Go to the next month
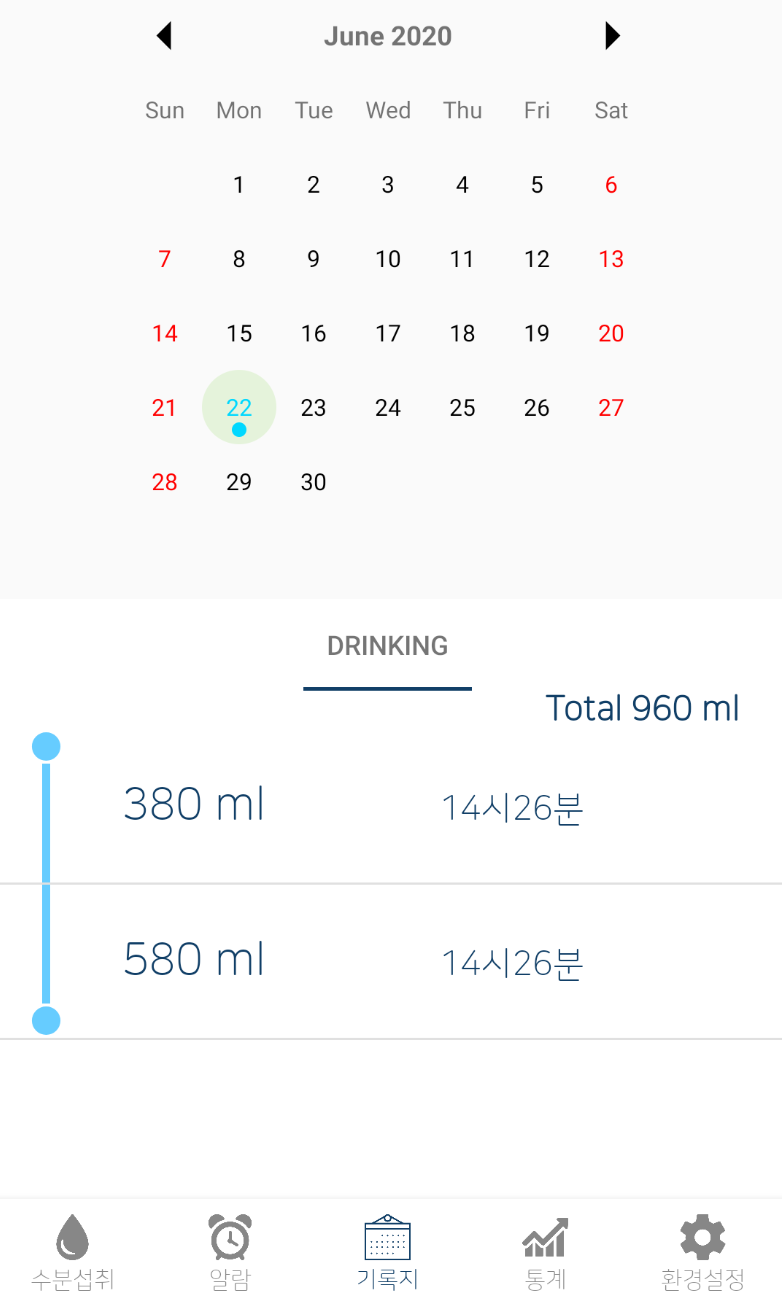This screenshot has width=782, height=1306. (x=612, y=36)
